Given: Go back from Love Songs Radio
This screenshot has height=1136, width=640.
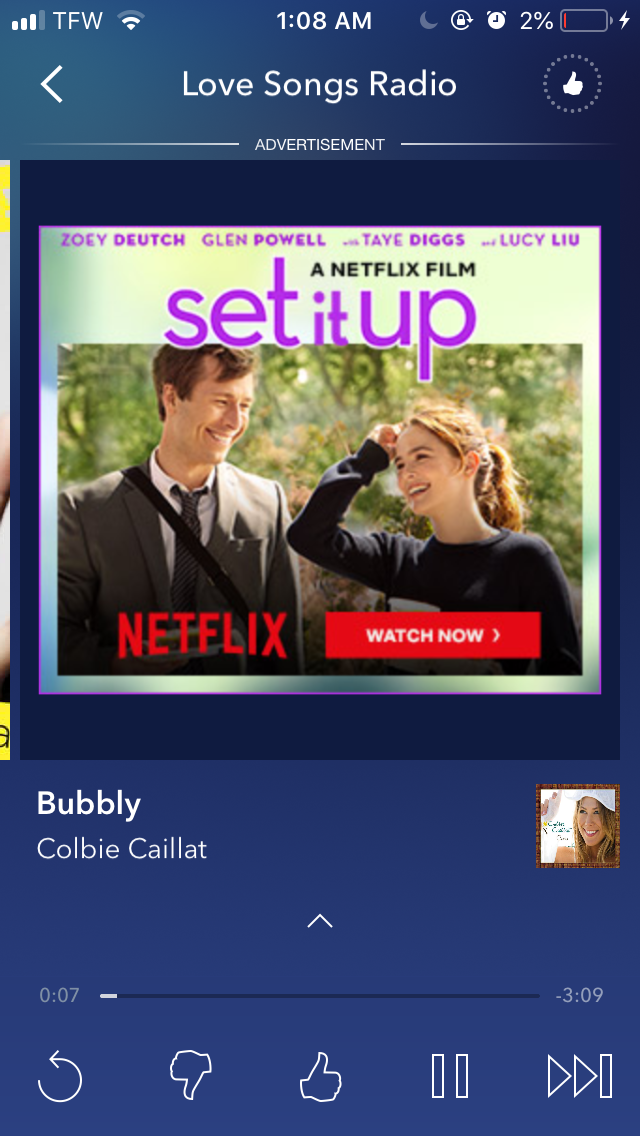Looking at the screenshot, I should coord(52,85).
